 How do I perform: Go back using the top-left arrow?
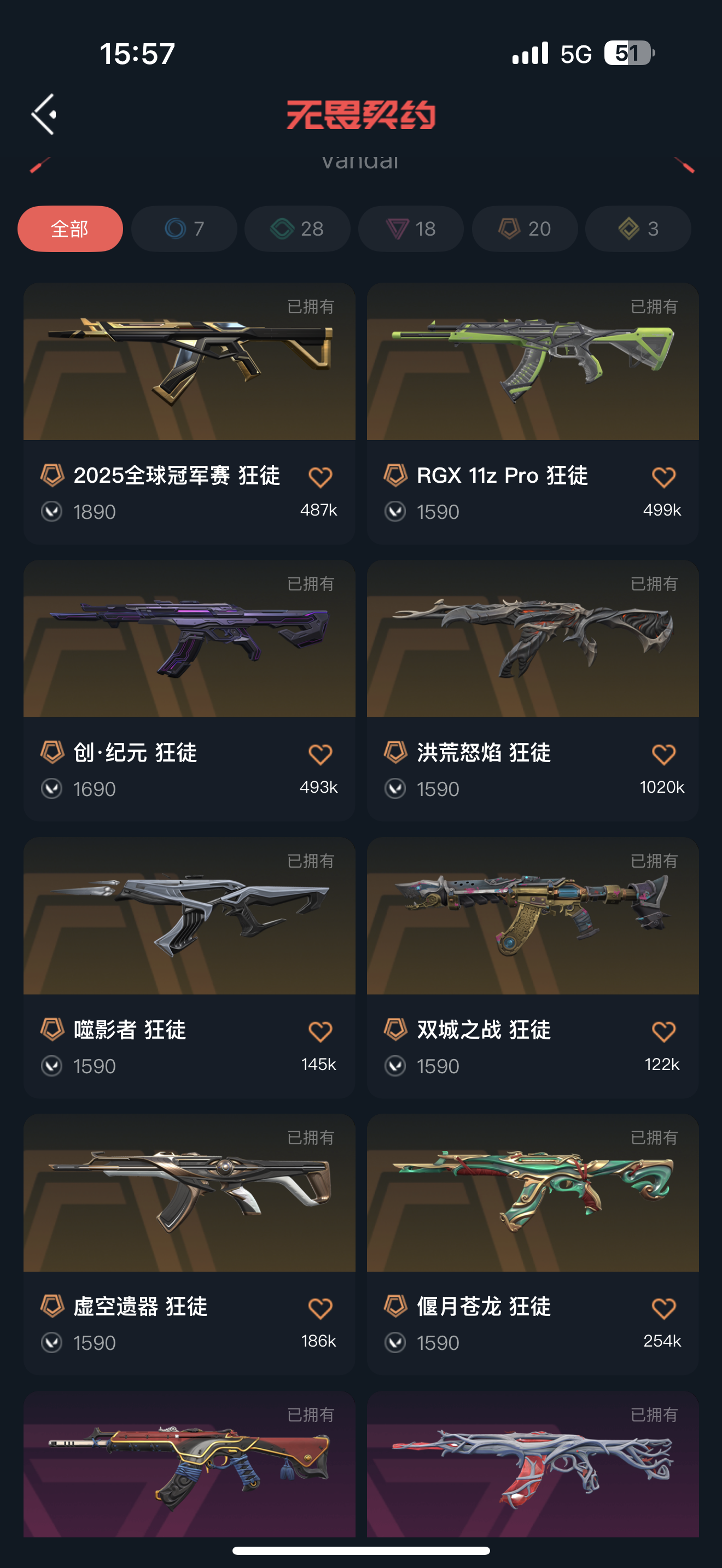click(x=44, y=114)
